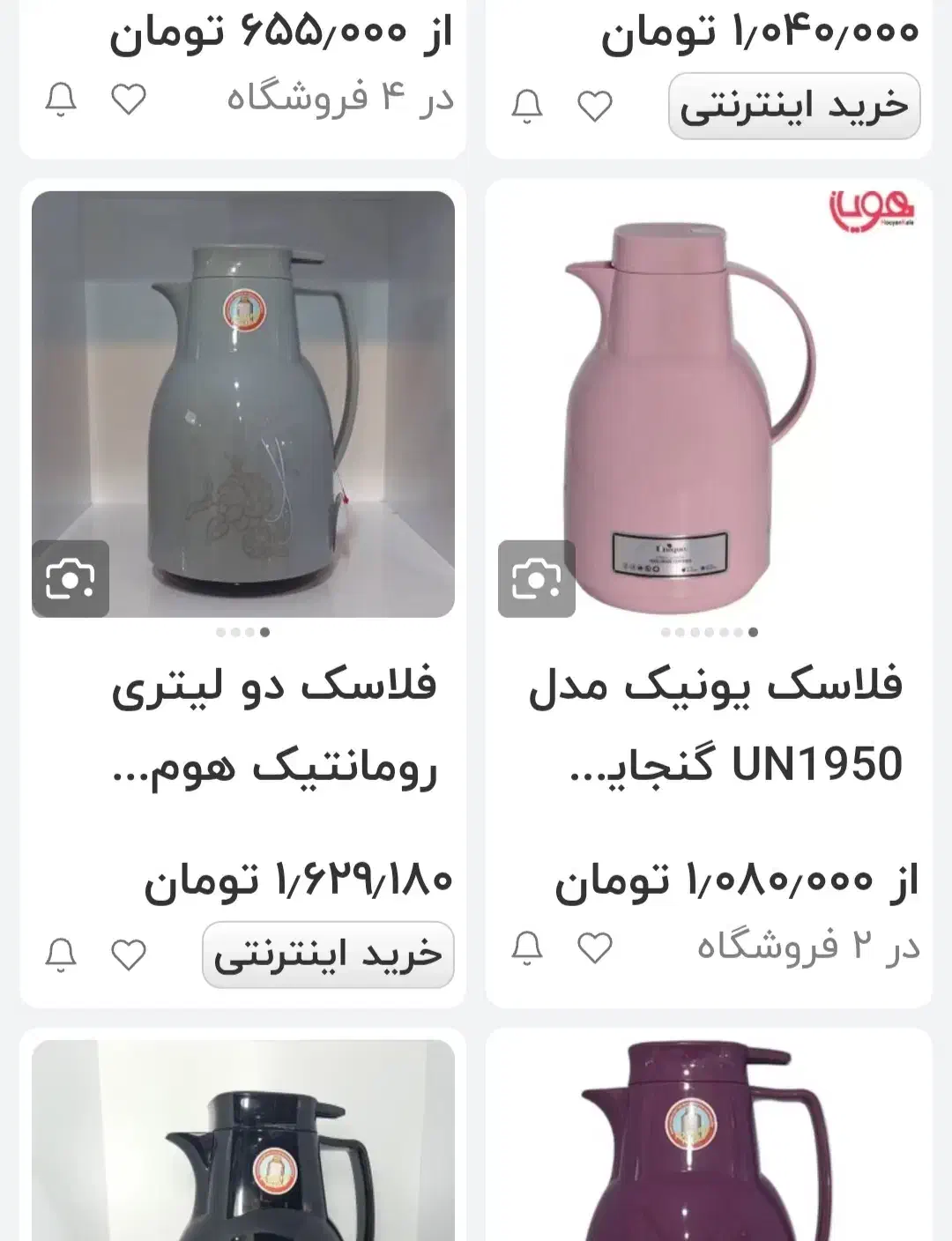Toggle favorite under the 655,000 toman listing
Image resolution: width=952 pixels, height=1241 pixels.
[x=129, y=100]
